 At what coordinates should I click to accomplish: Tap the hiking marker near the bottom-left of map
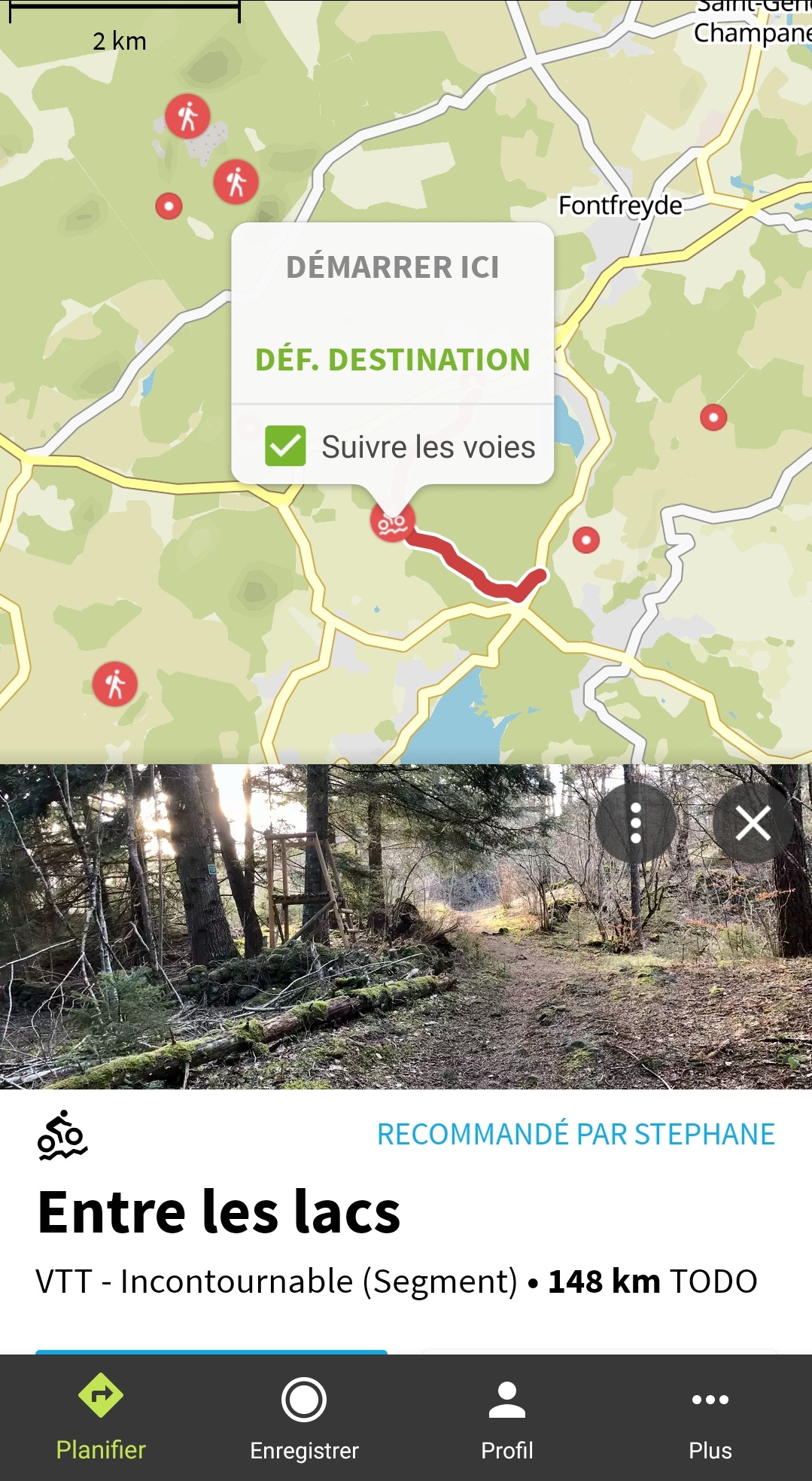pyautogui.click(x=115, y=684)
